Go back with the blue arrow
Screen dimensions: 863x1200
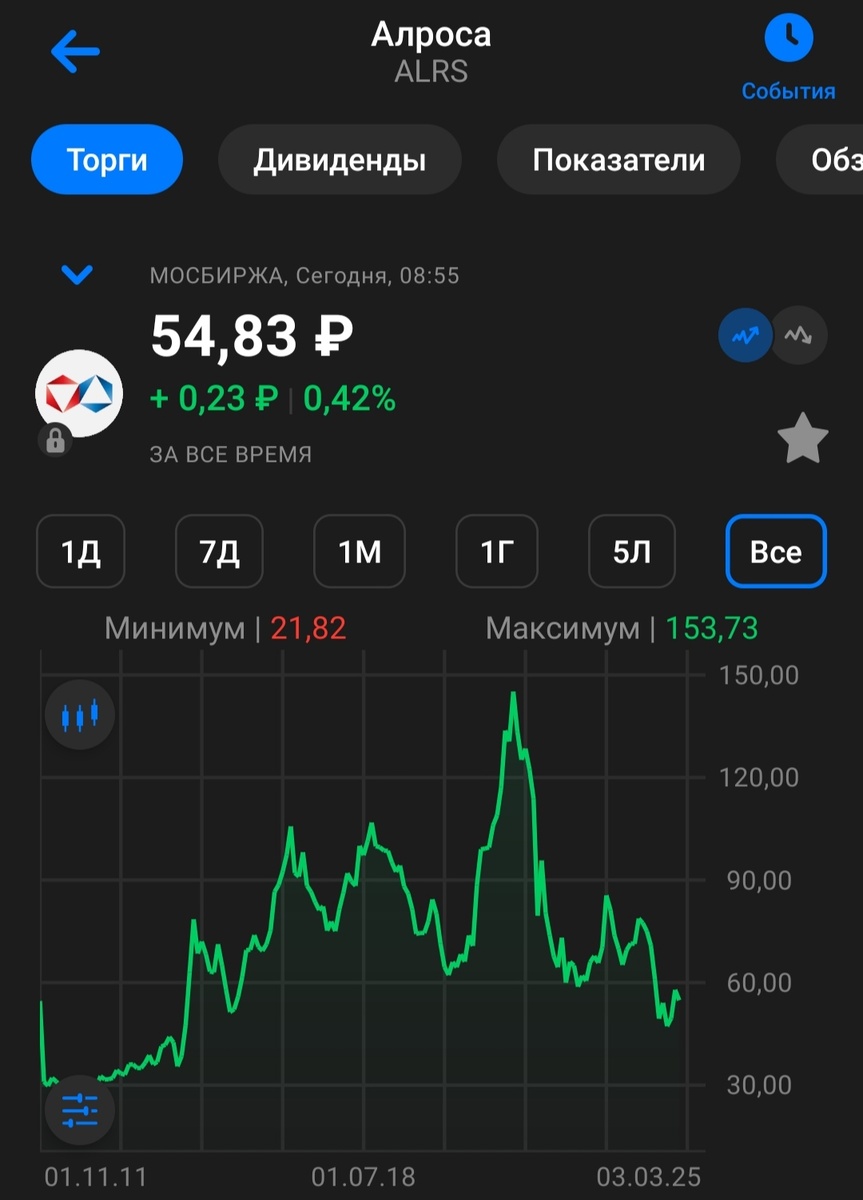click(x=75, y=52)
